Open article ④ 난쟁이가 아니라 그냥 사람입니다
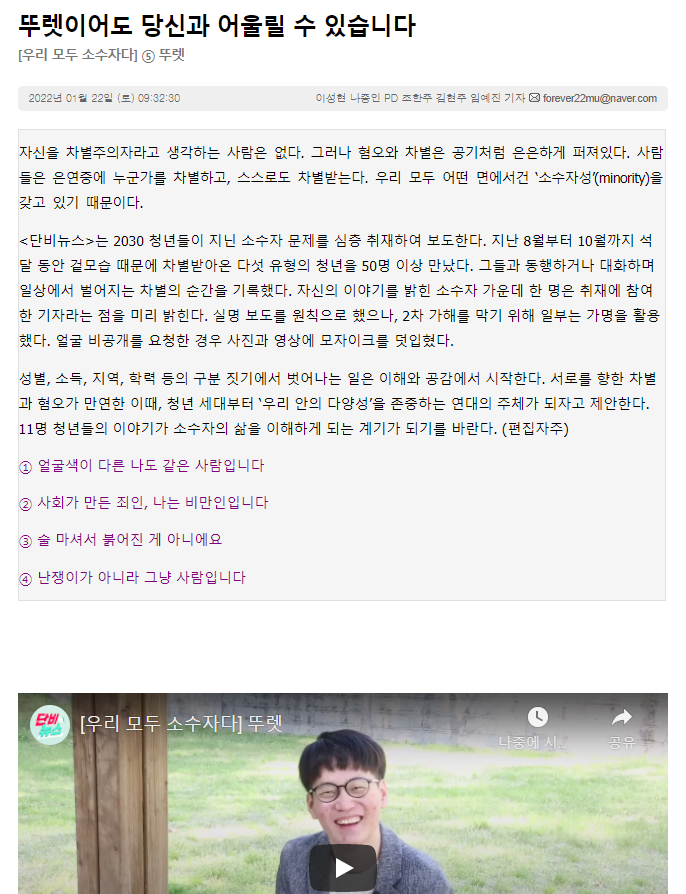This screenshot has height=894, width=686. coord(132,577)
